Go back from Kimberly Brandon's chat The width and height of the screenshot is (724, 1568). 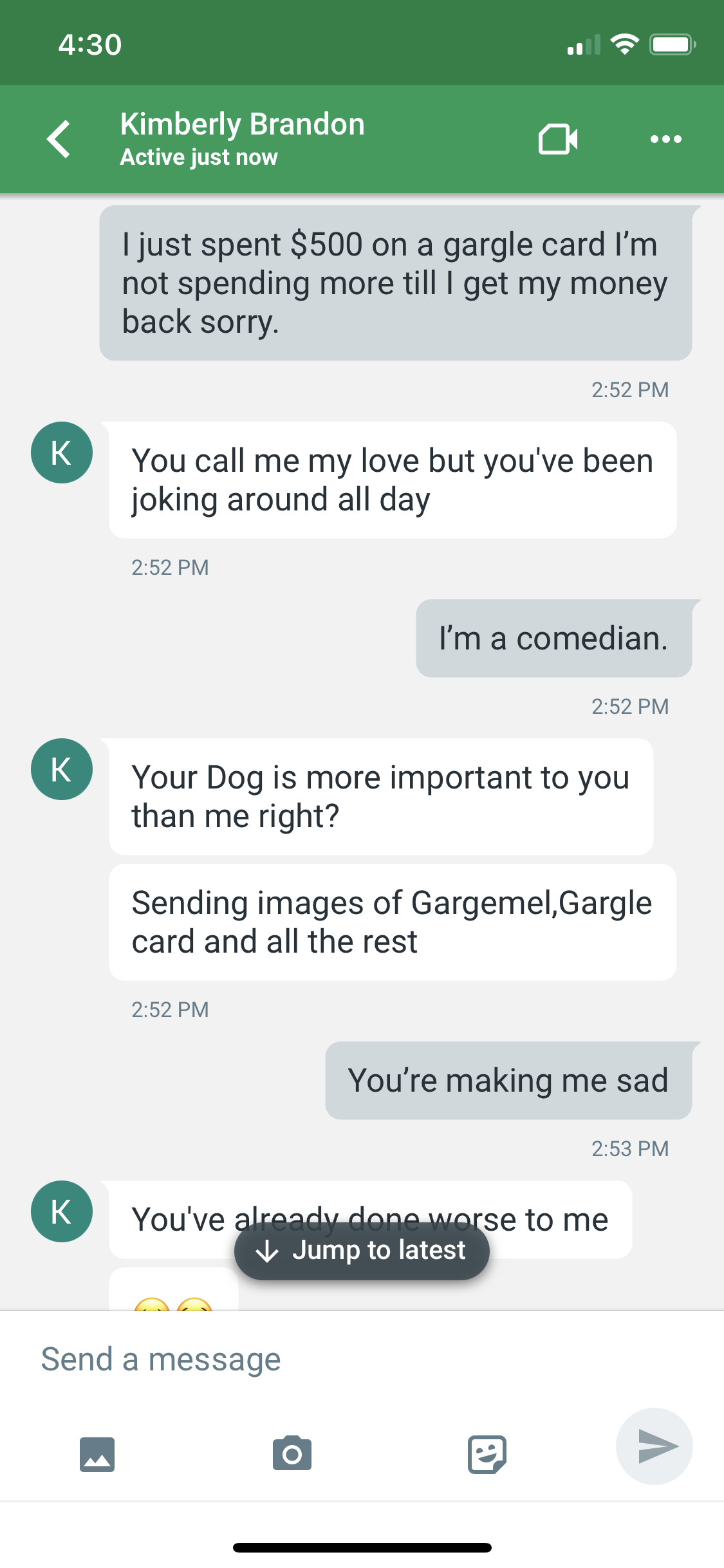click(59, 139)
